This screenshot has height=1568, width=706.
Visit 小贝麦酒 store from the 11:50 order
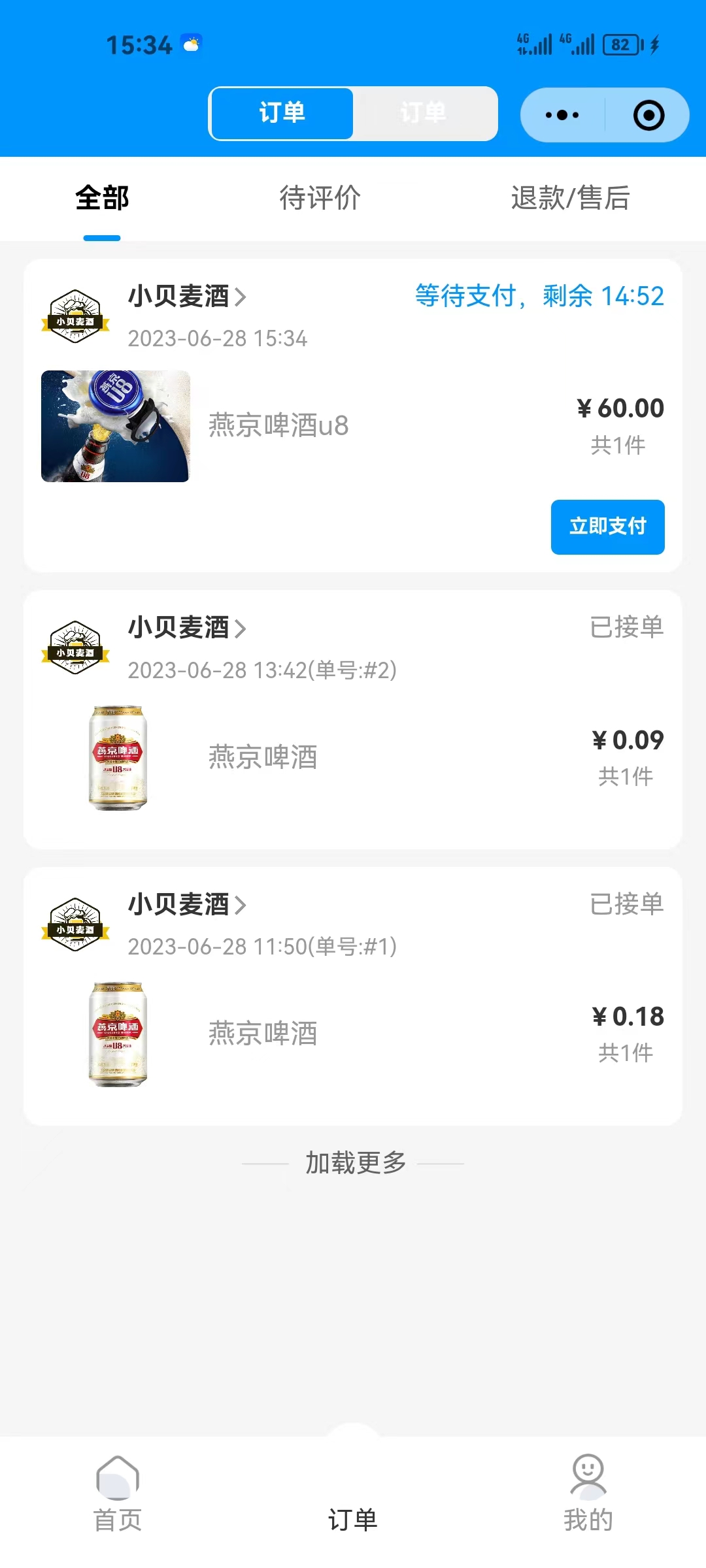click(186, 905)
